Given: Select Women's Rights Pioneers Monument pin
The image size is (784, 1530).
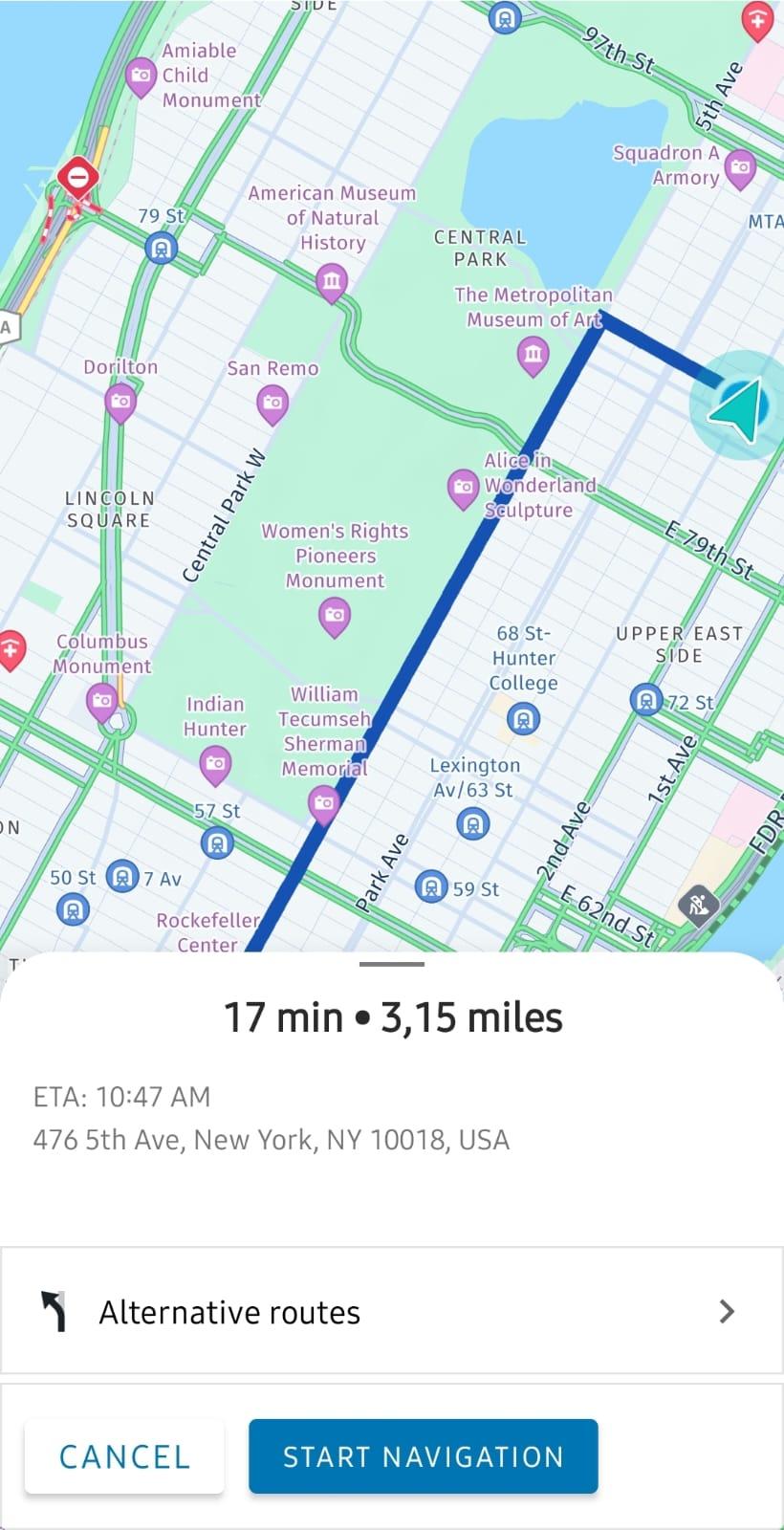Looking at the screenshot, I should (334, 617).
